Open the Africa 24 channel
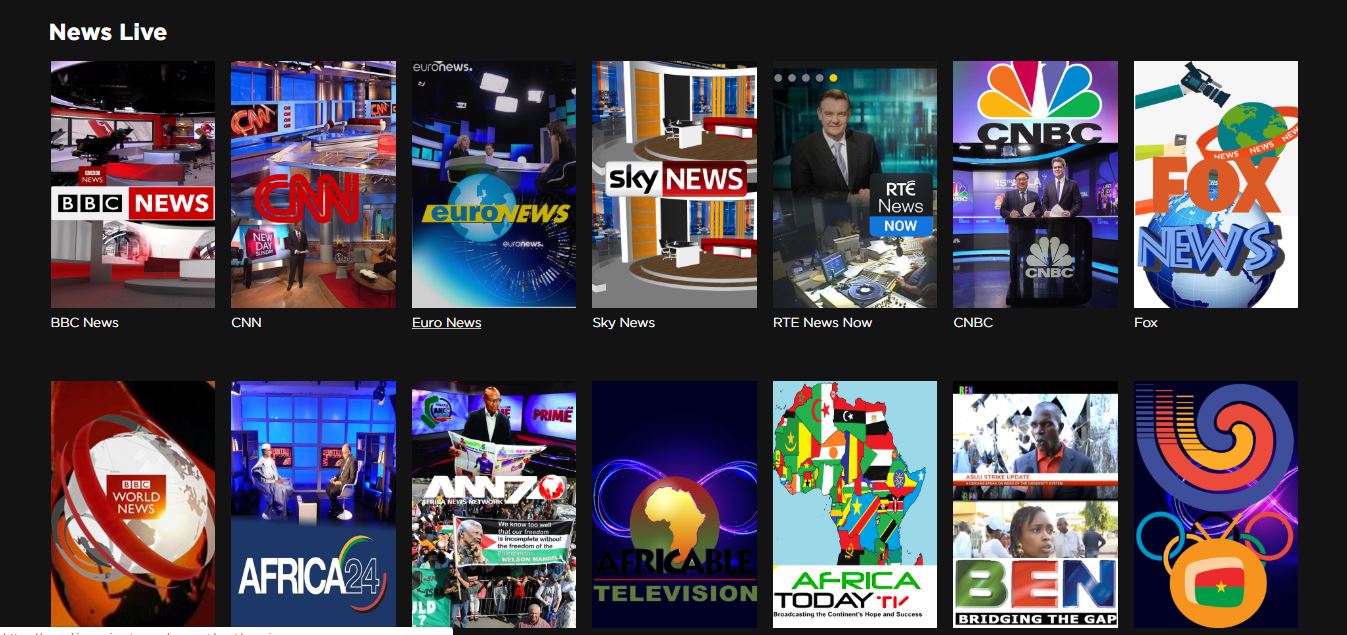1347x635 pixels. click(313, 503)
